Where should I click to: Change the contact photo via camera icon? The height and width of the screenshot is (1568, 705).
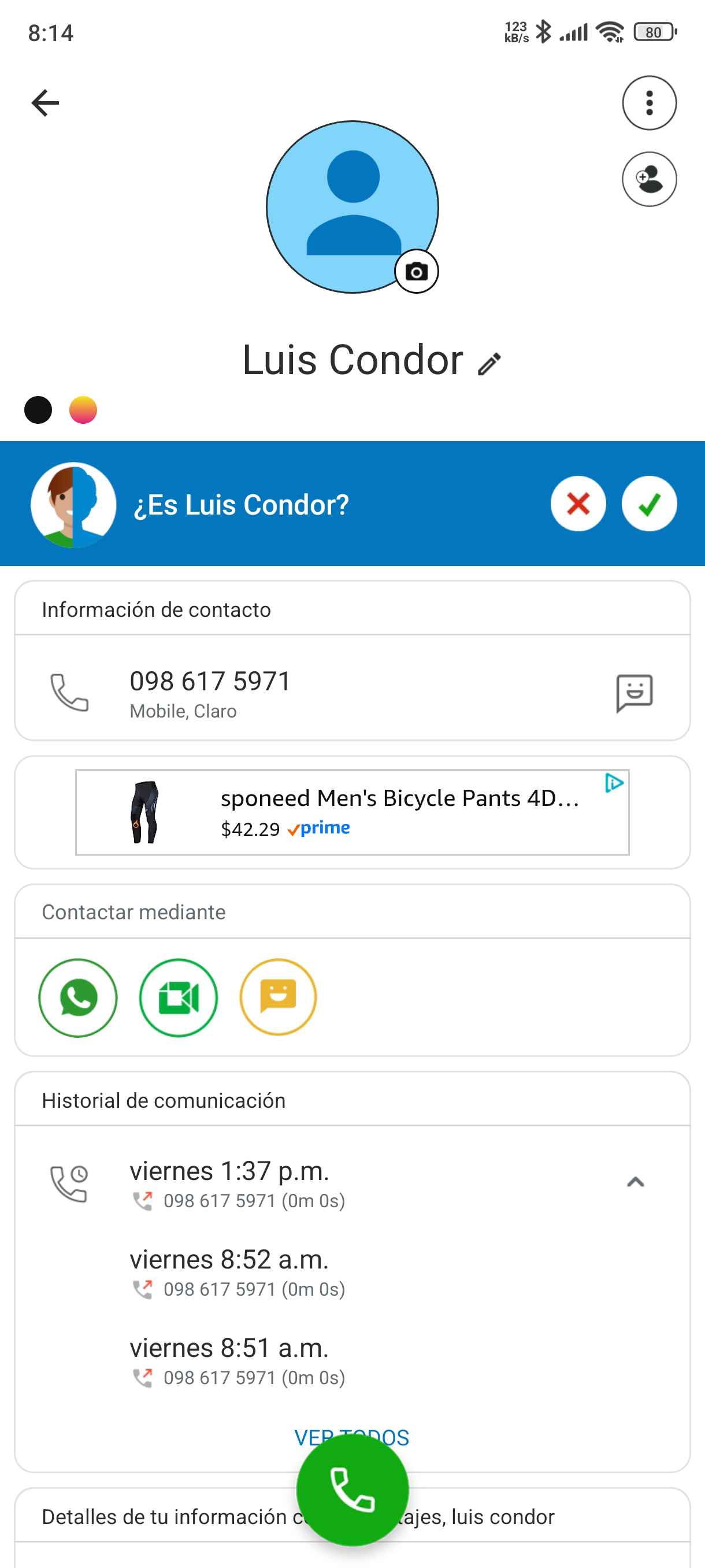[416, 272]
